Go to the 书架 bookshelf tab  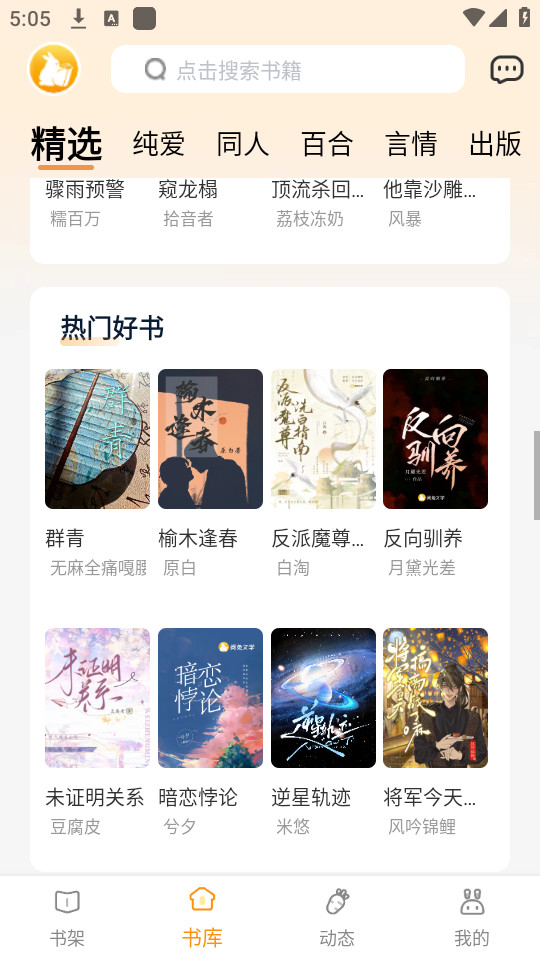(x=67, y=918)
